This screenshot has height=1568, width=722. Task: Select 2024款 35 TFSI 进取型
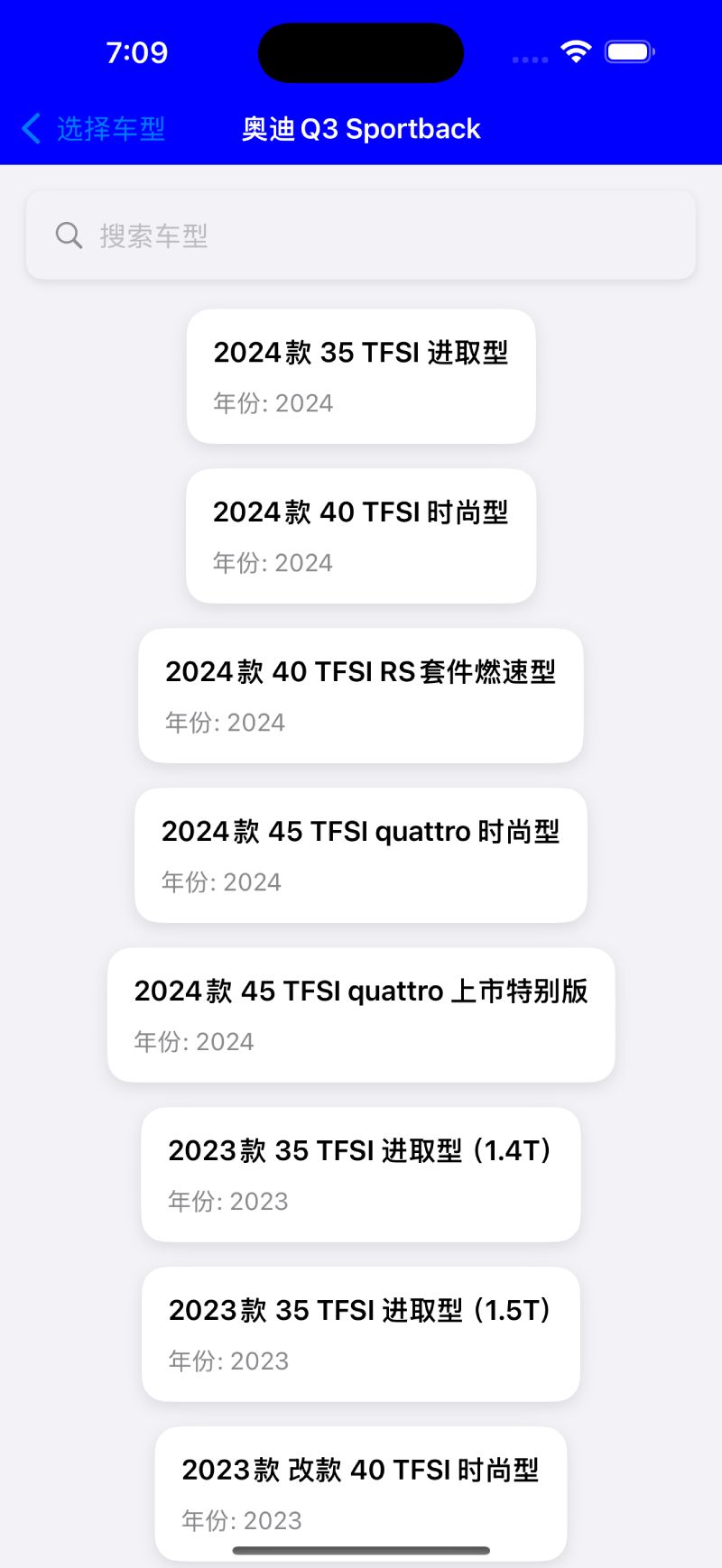[x=361, y=376]
